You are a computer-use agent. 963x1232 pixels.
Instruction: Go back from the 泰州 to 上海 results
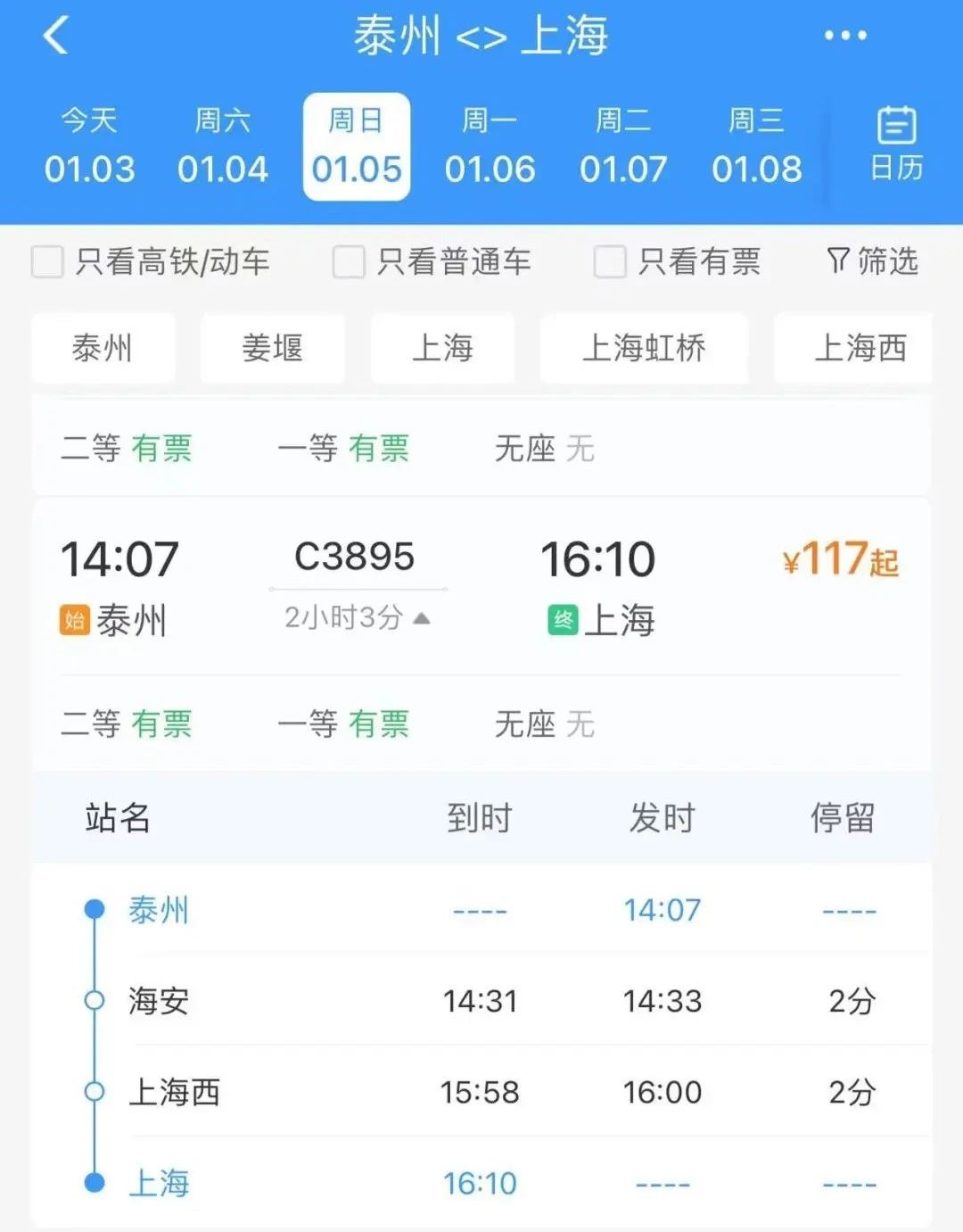tap(55, 37)
